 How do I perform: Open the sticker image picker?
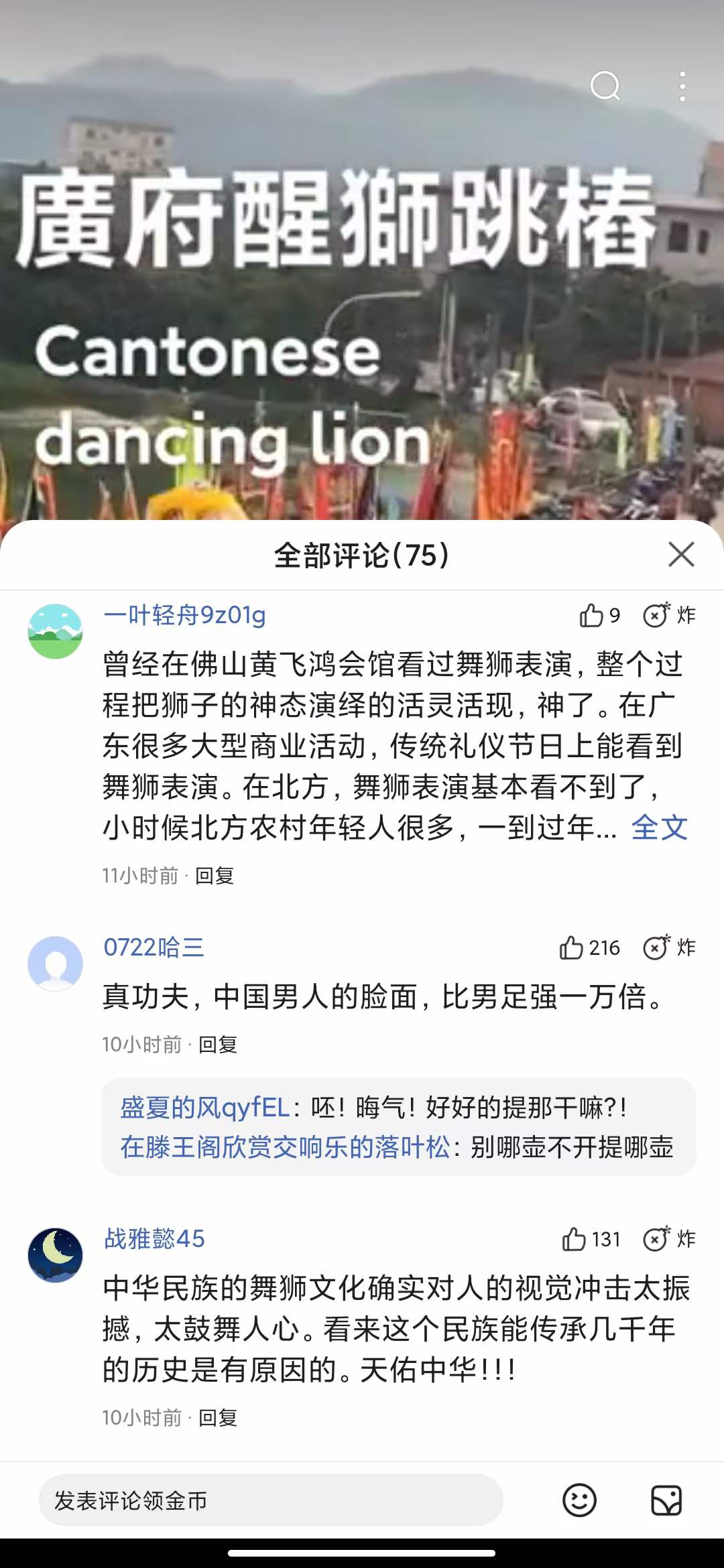point(666,1500)
